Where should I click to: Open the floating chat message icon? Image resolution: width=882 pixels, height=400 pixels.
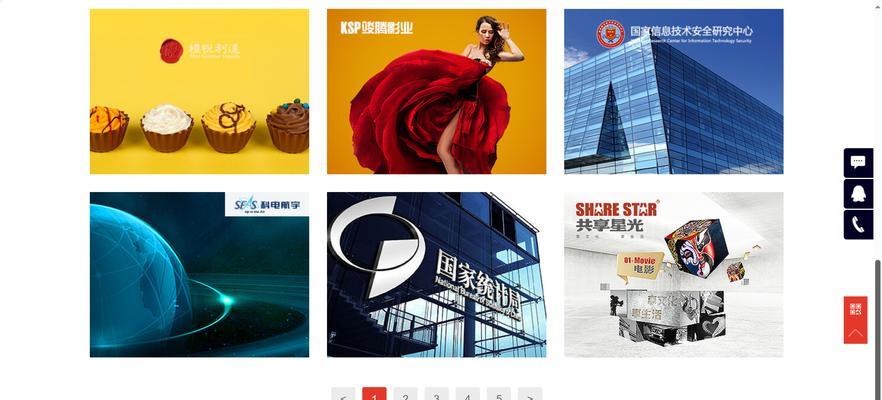point(858,162)
